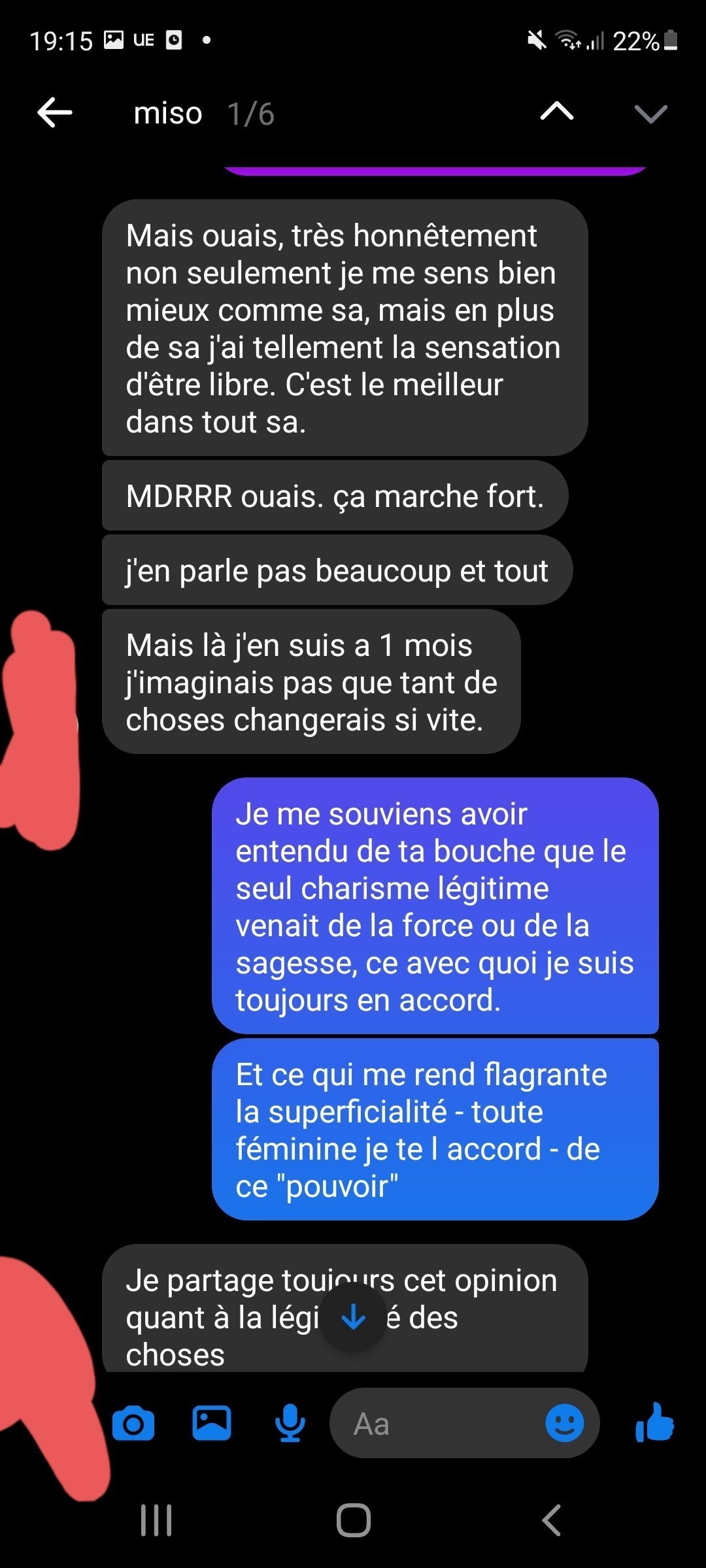Viewport: 706px width, 1568px height.
Task: Send a thumbs-up like
Action: [655, 1422]
